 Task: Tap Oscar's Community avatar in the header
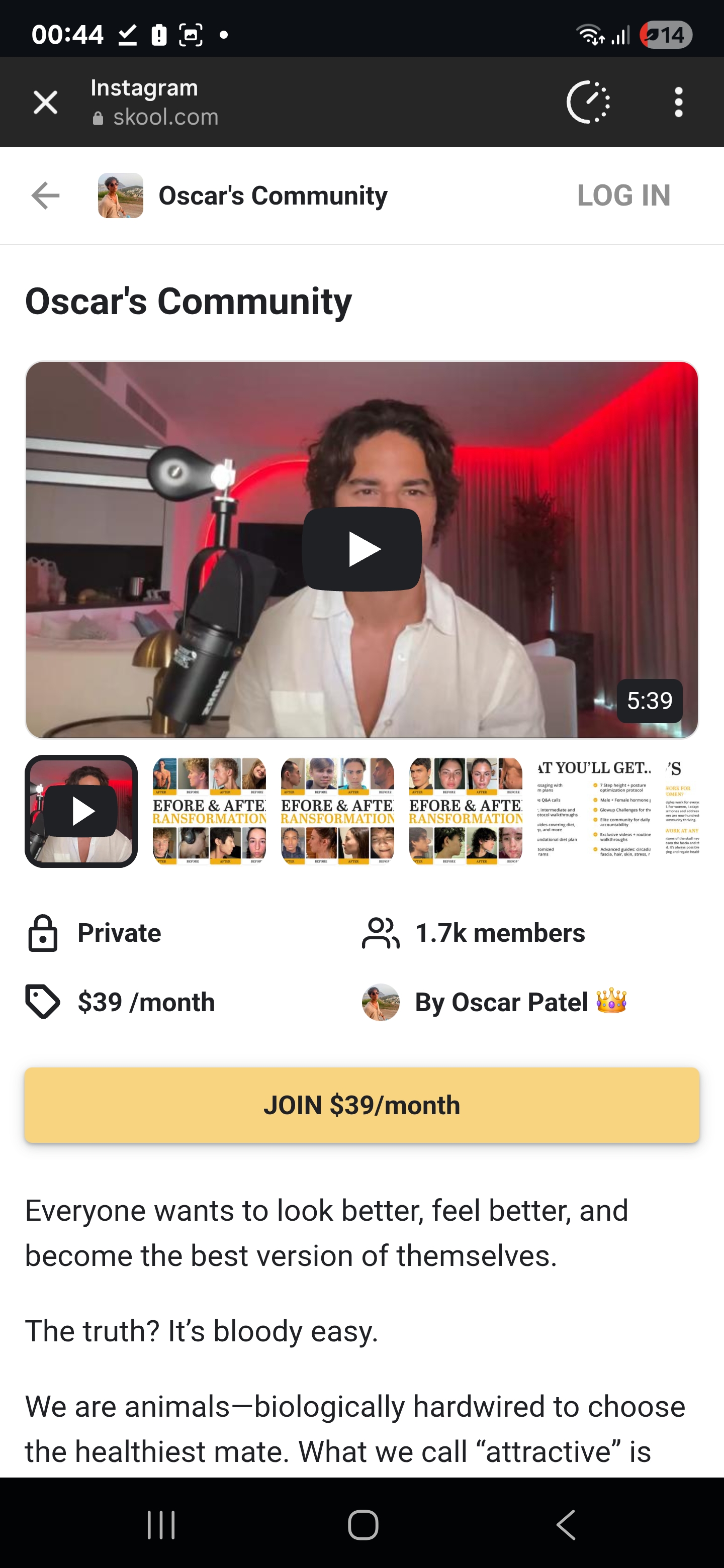pos(119,195)
